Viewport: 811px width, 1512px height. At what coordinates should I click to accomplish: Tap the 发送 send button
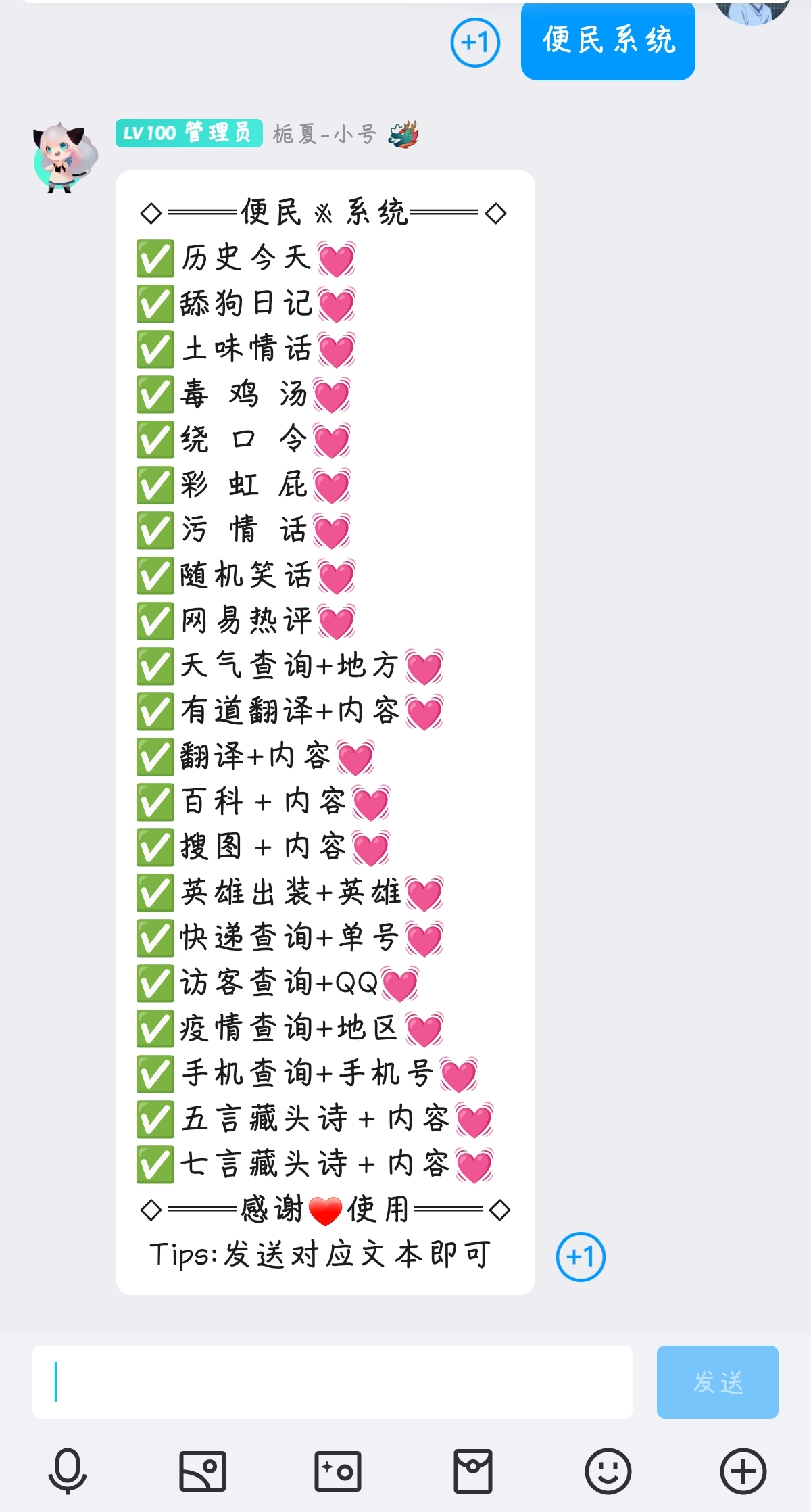coord(717,1381)
